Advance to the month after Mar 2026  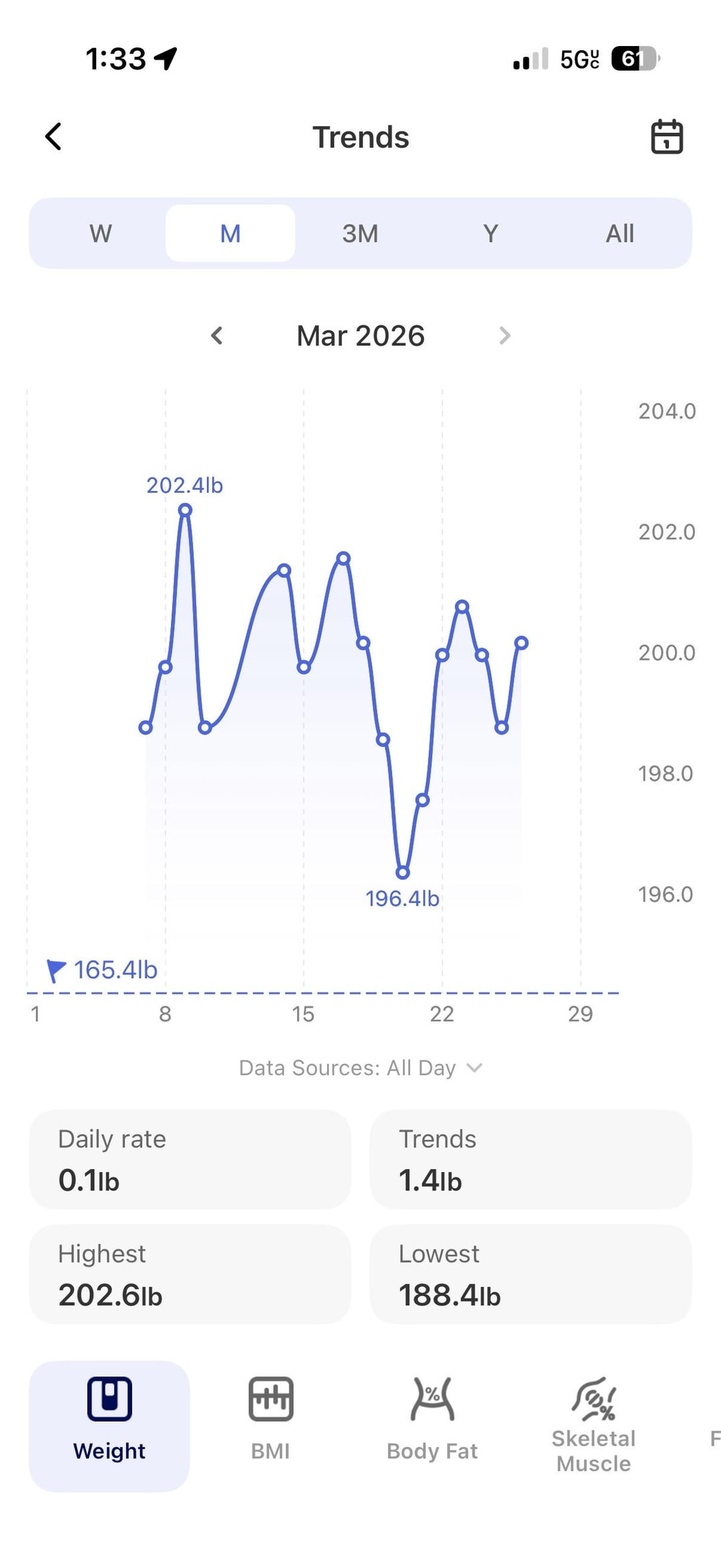tap(505, 335)
